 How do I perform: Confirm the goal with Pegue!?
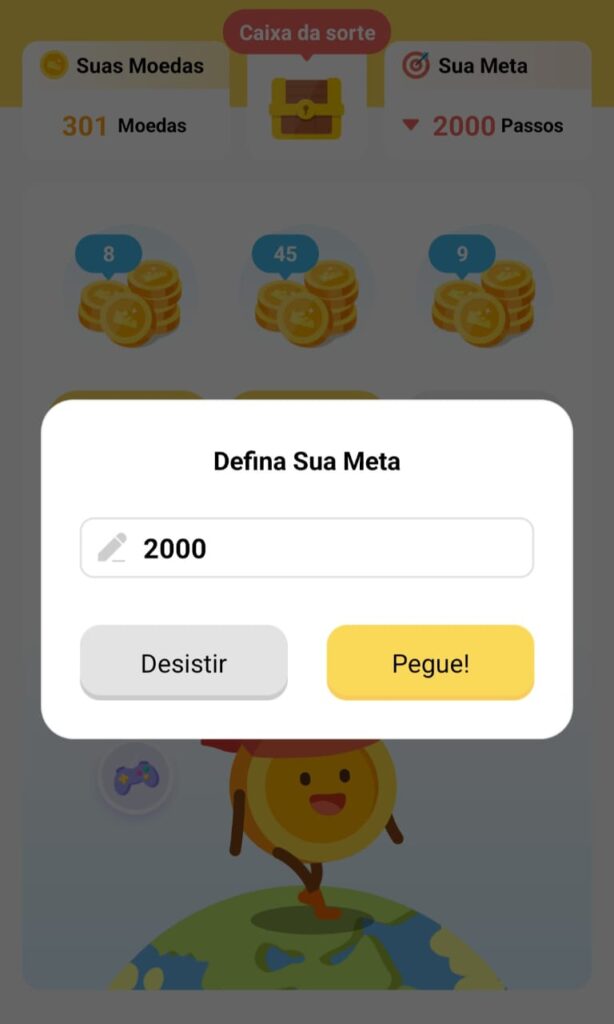(x=430, y=662)
